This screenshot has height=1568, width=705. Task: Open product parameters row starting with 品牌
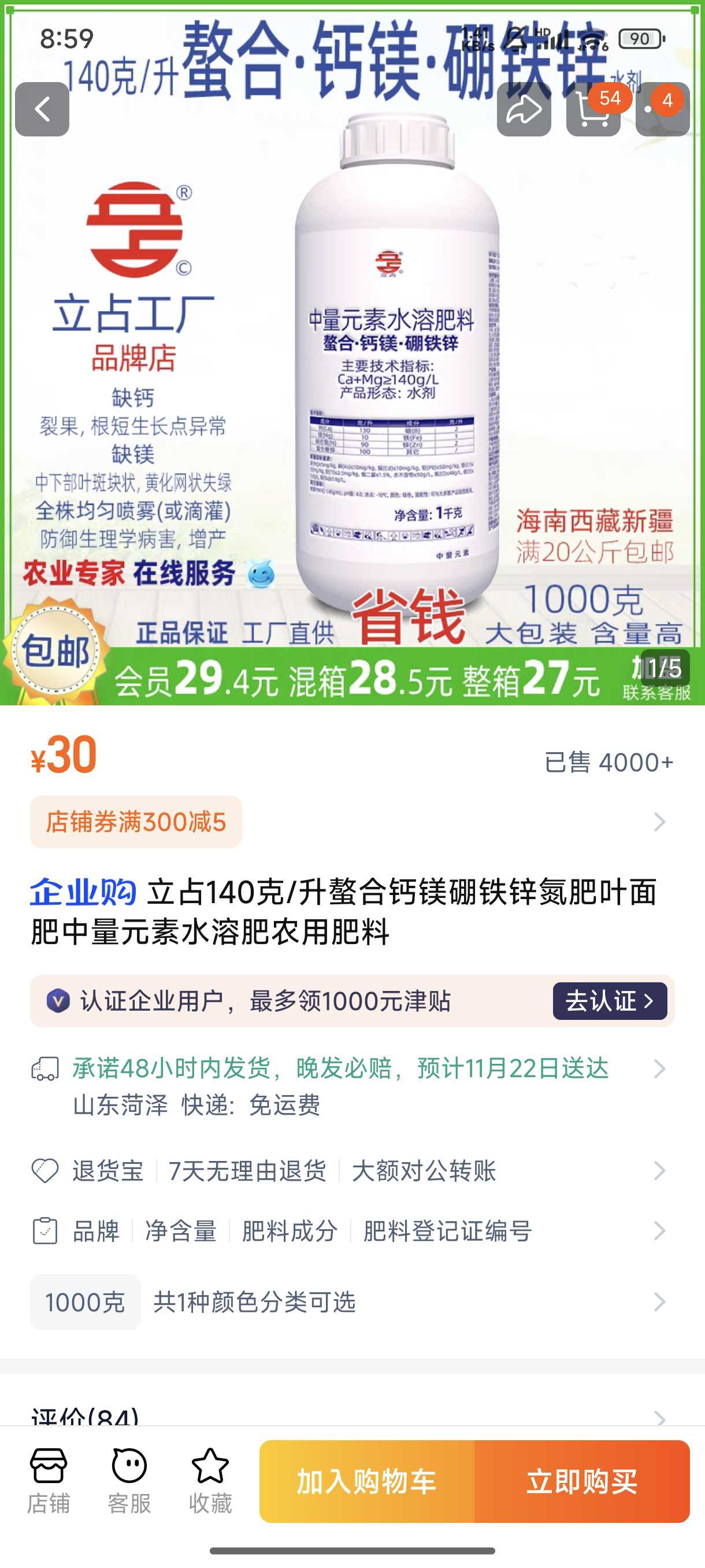[352, 1231]
